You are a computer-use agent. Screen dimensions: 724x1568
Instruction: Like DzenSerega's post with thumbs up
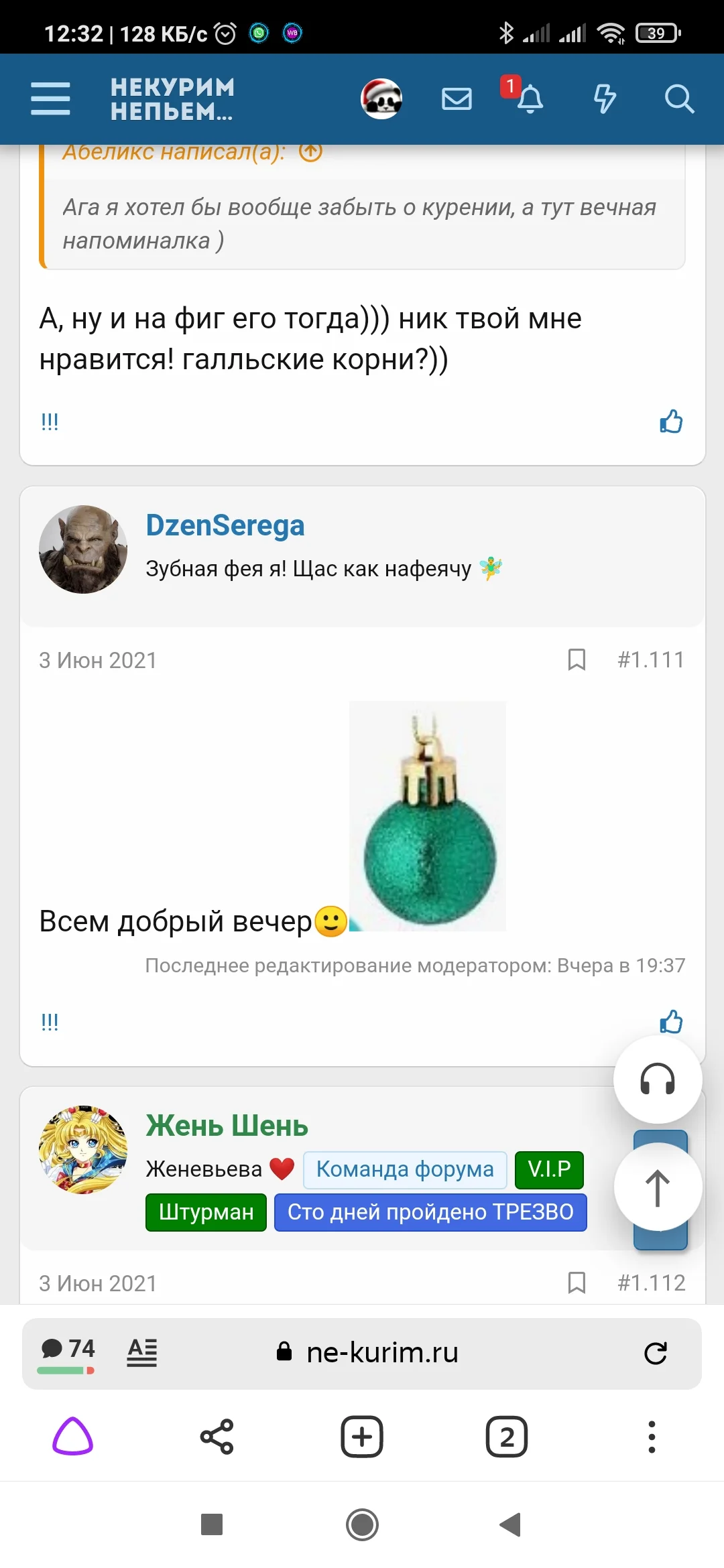[x=670, y=1022]
